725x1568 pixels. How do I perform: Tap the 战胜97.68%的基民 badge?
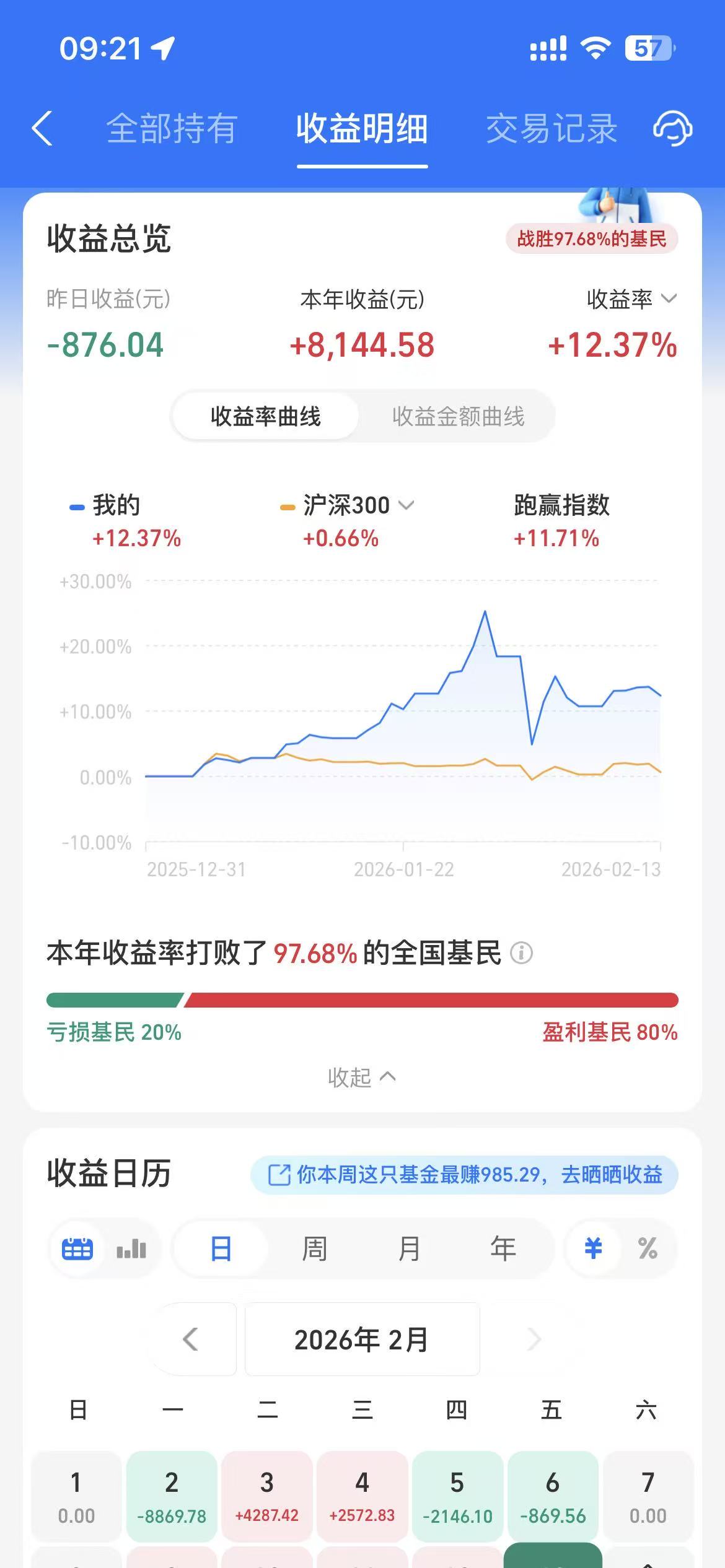click(592, 239)
